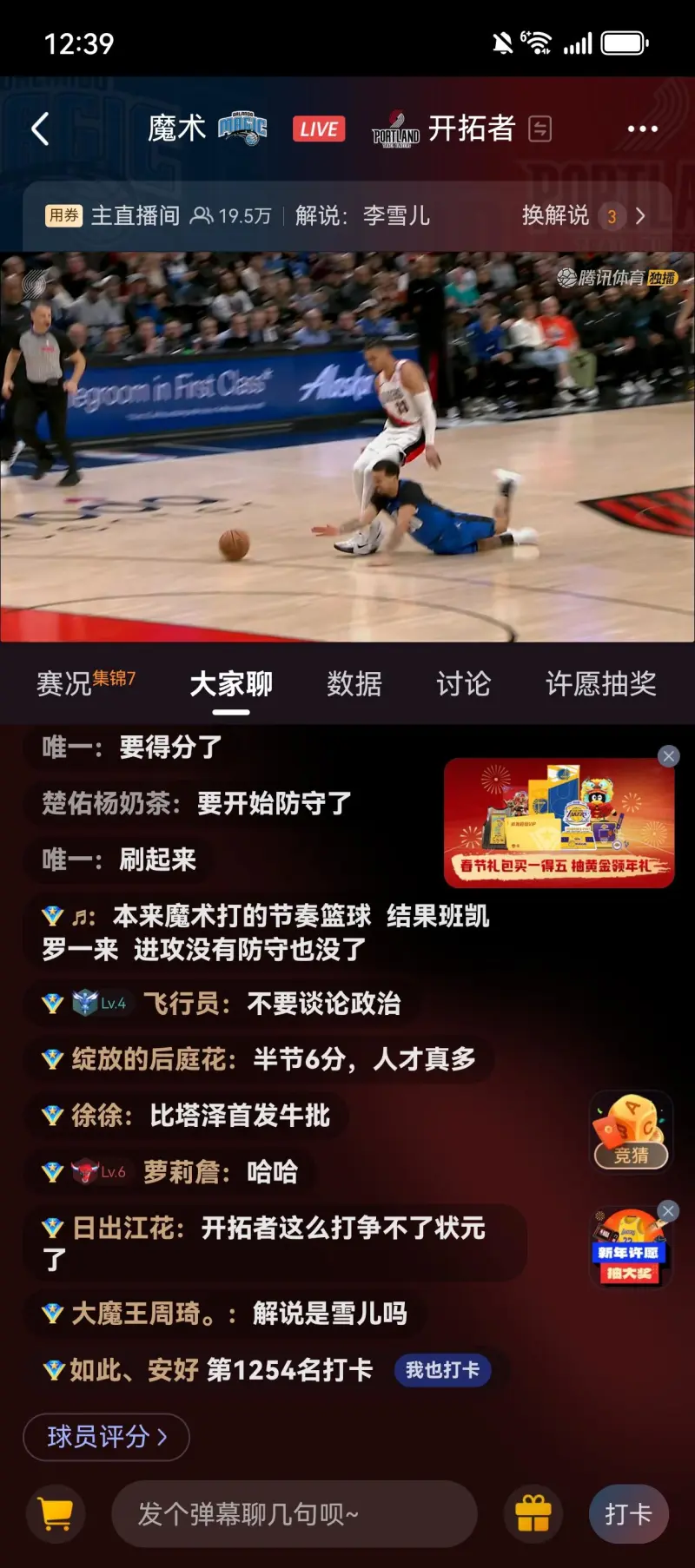
Task: Tap 我也打卡 to check in
Action: click(442, 1370)
